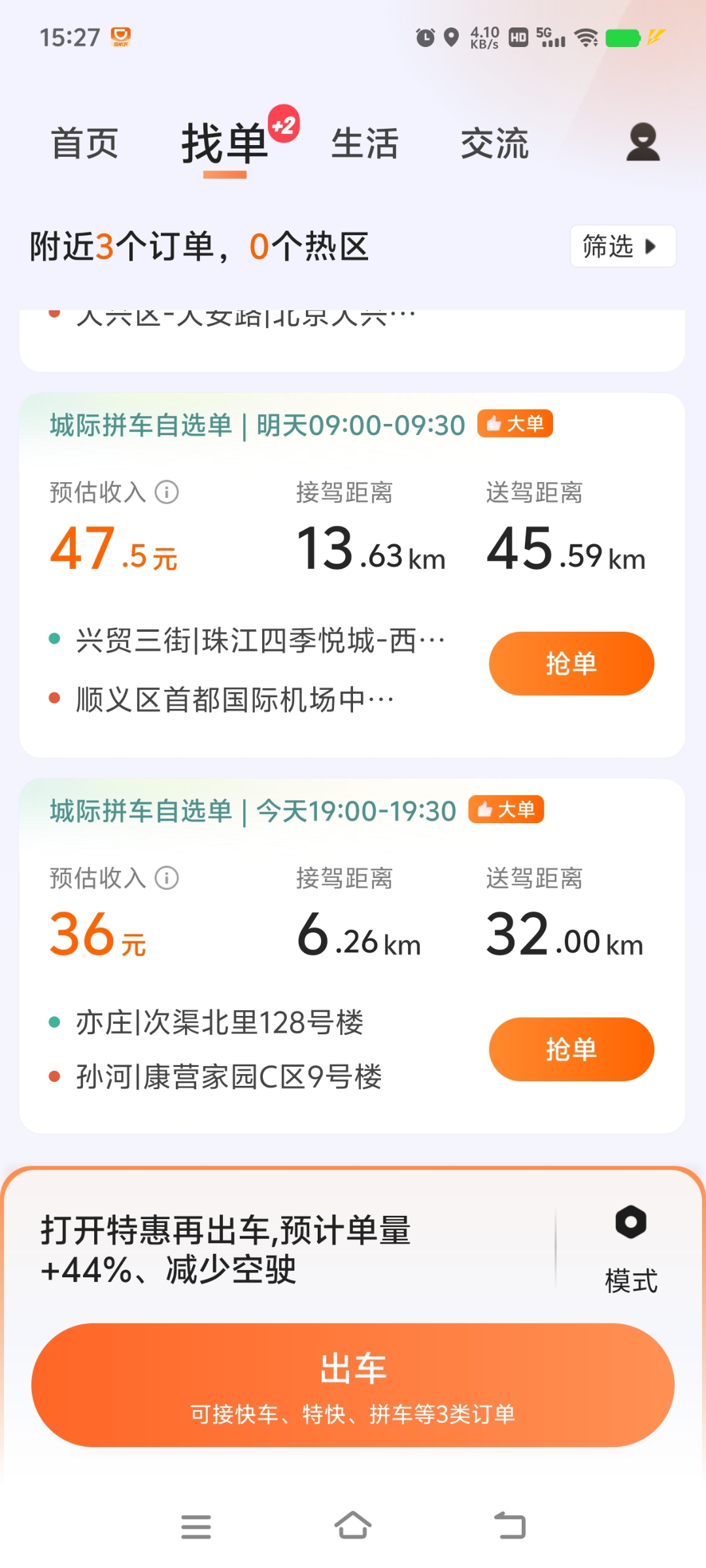Expand the truncated destination 顺义区首都国际机场
Screen dimensions: 706x1568
pyautogui.click(x=233, y=699)
